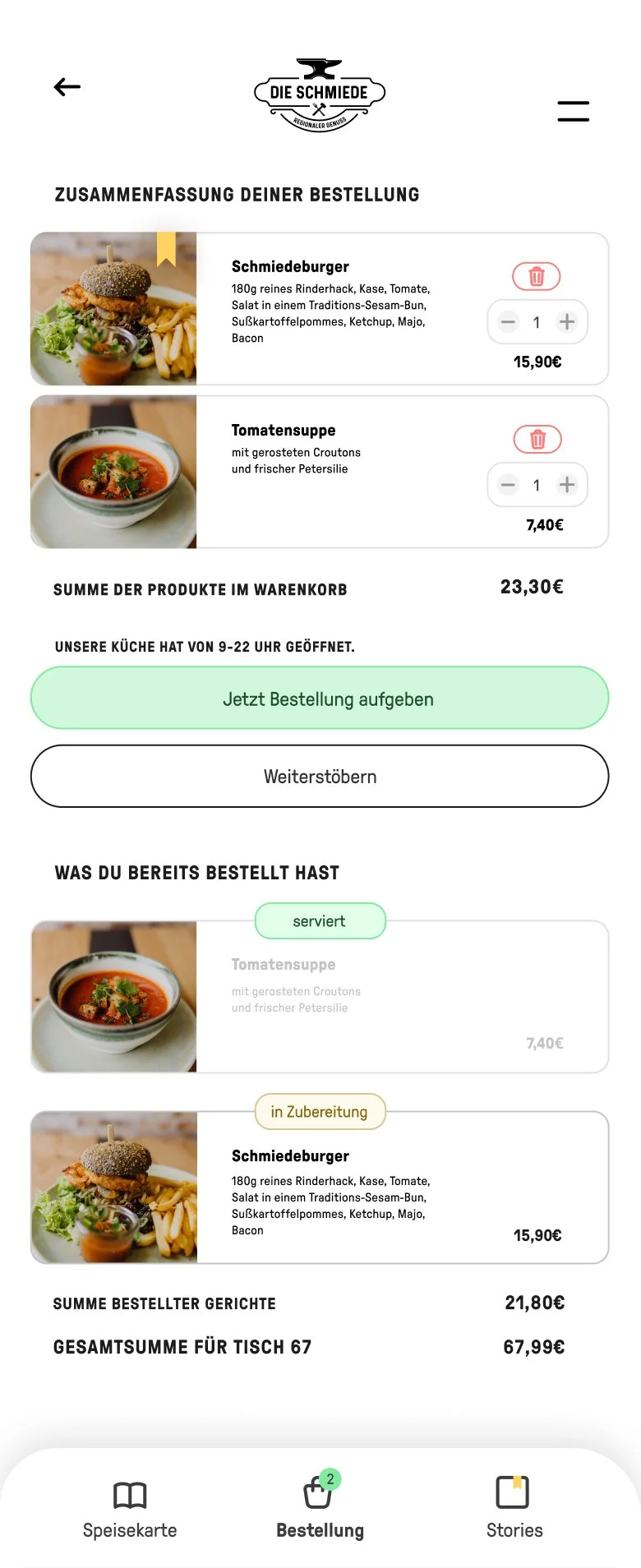Decrease the Tomatensuppe quantity in the cart

(x=509, y=485)
